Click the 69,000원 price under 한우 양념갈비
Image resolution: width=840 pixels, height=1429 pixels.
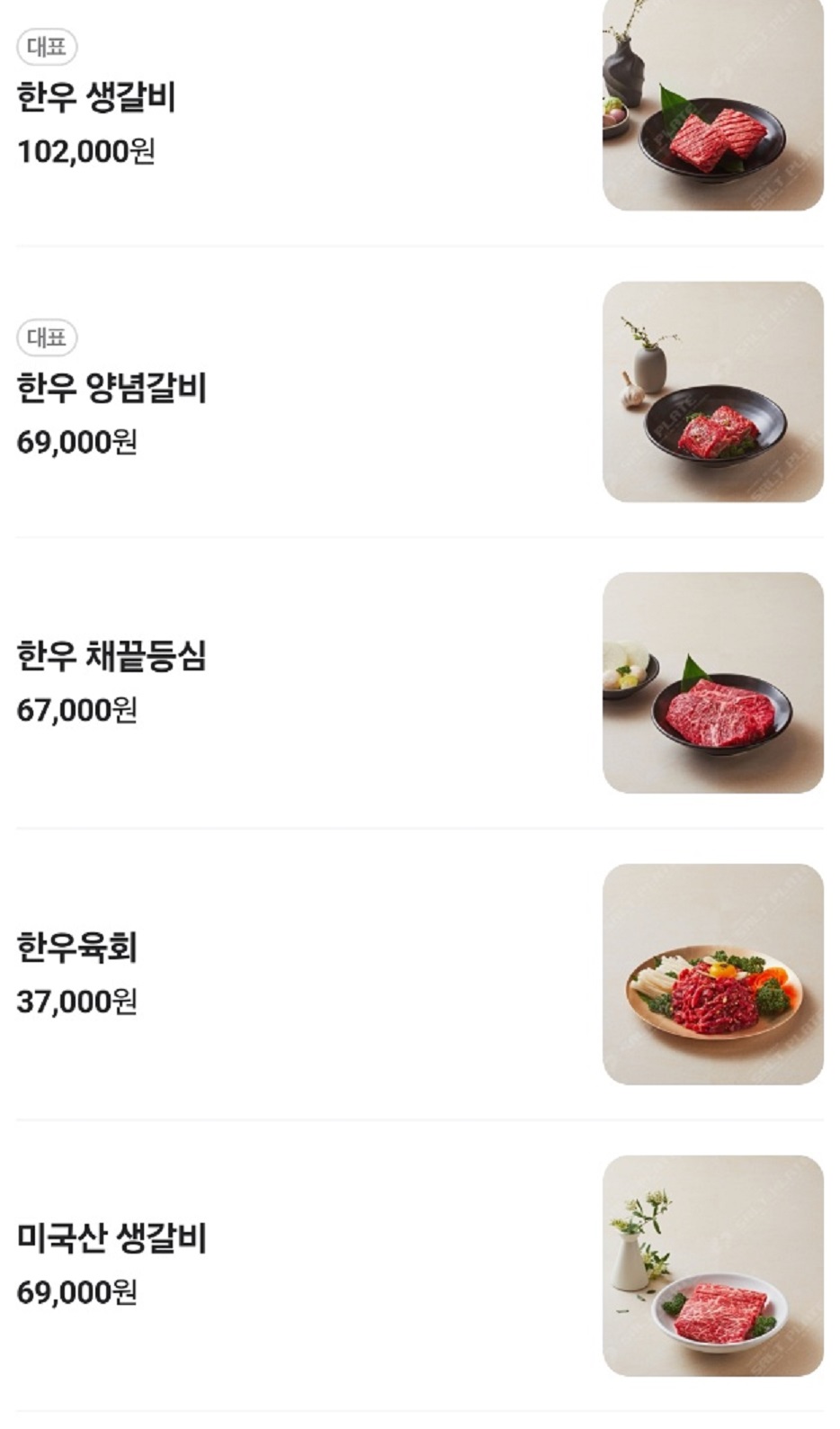pyautogui.click(x=76, y=441)
